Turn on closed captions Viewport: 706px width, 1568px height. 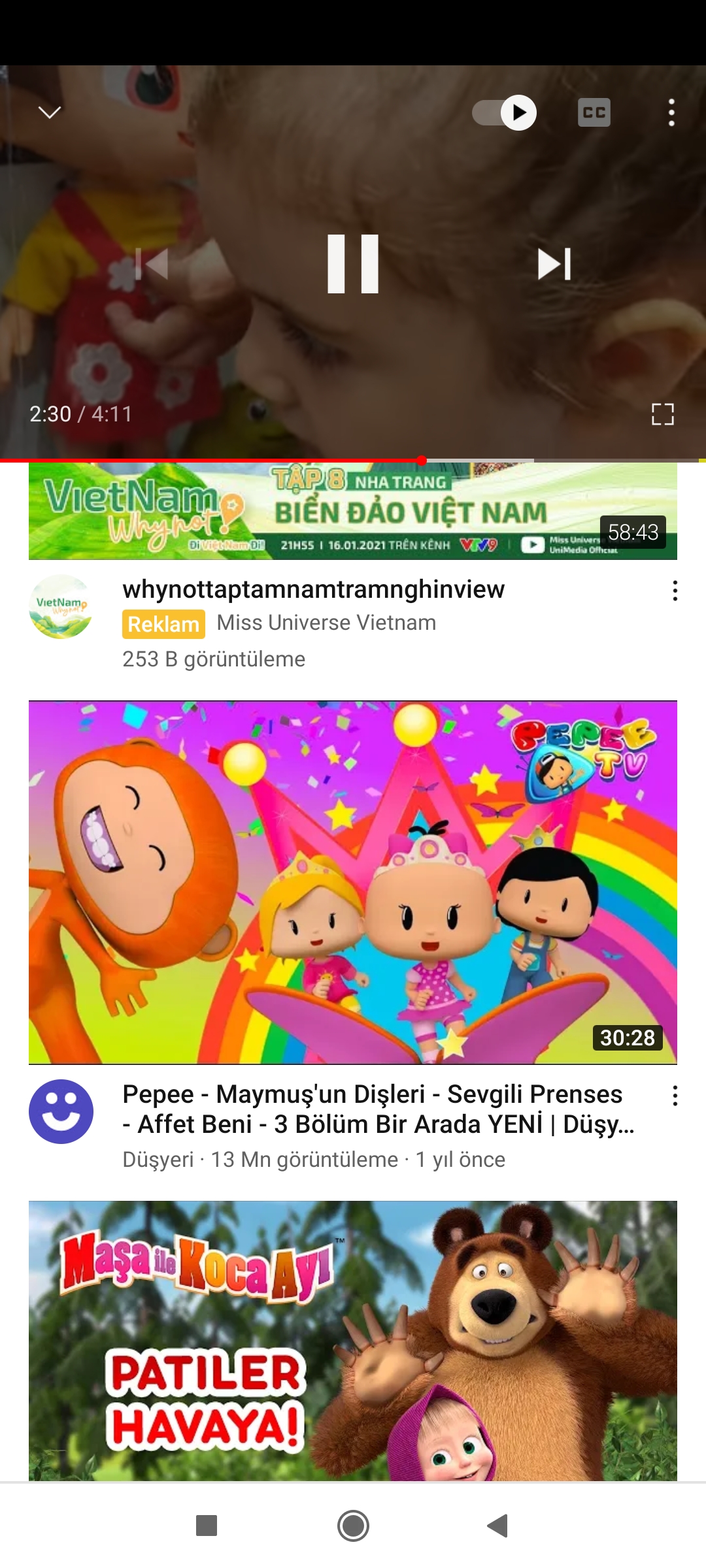(594, 112)
